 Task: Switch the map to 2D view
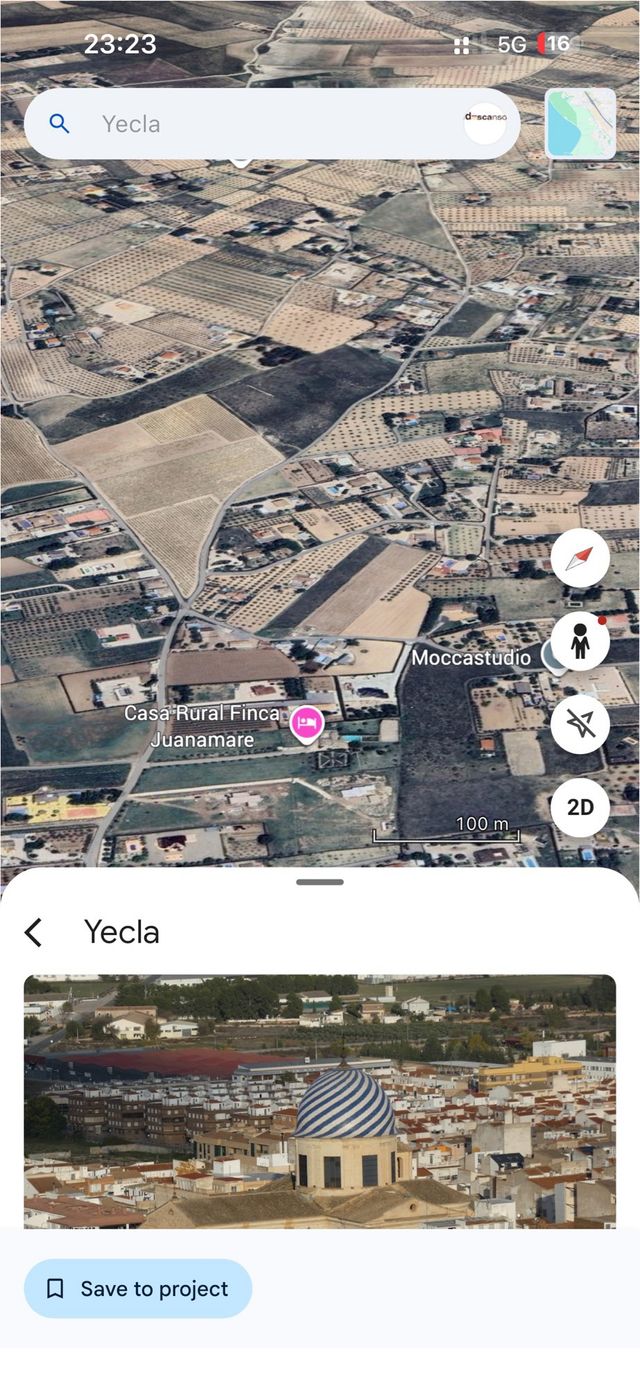click(x=580, y=807)
